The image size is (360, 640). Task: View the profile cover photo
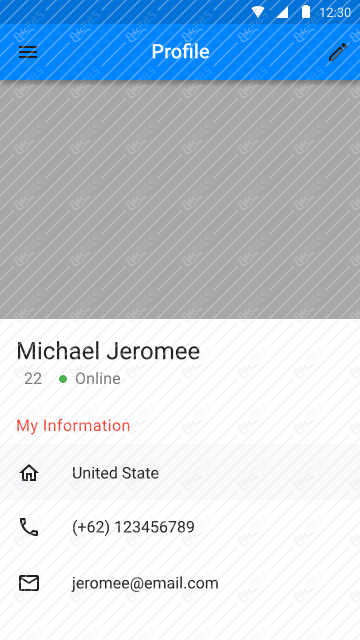[180, 200]
